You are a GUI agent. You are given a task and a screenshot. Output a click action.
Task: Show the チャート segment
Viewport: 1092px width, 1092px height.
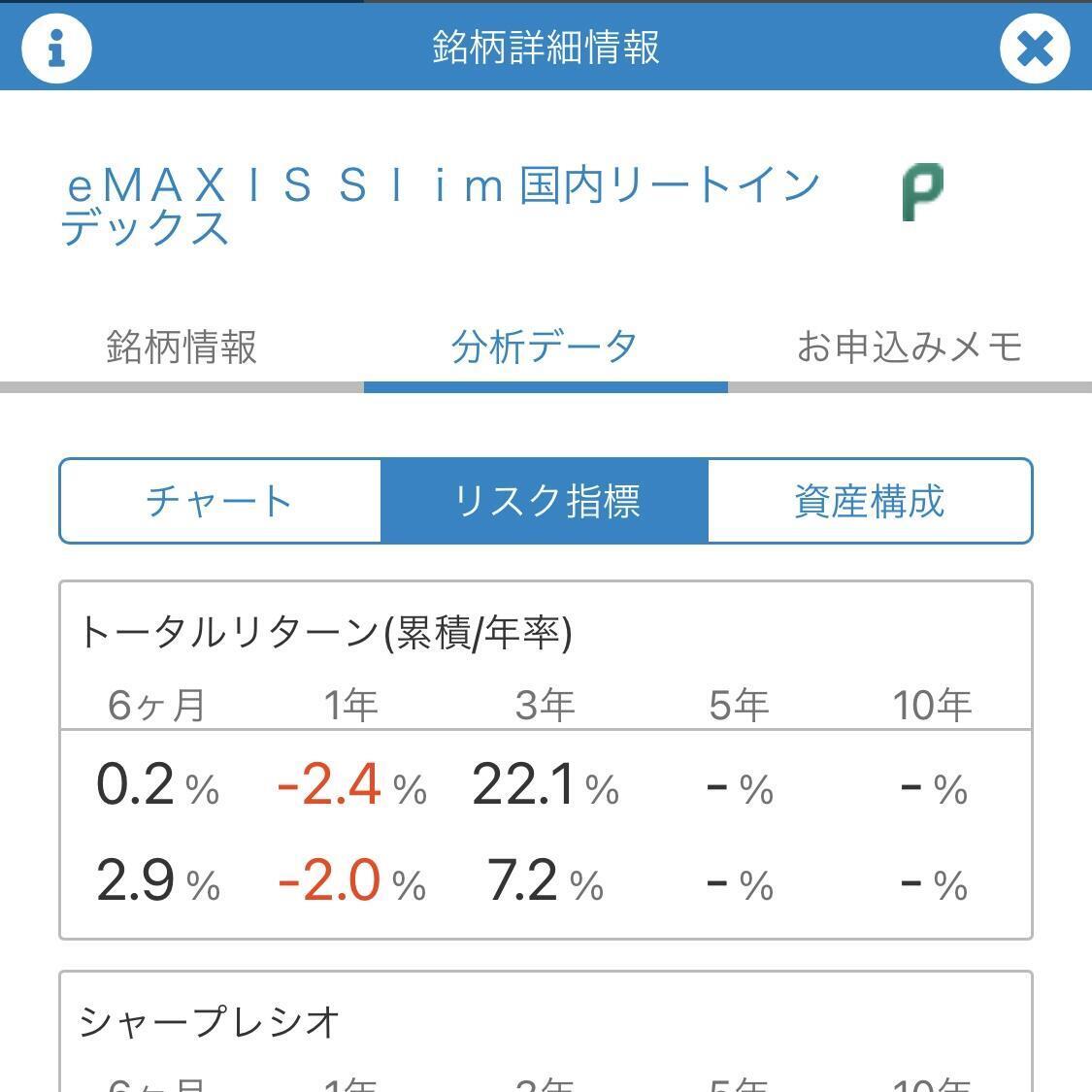(220, 501)
